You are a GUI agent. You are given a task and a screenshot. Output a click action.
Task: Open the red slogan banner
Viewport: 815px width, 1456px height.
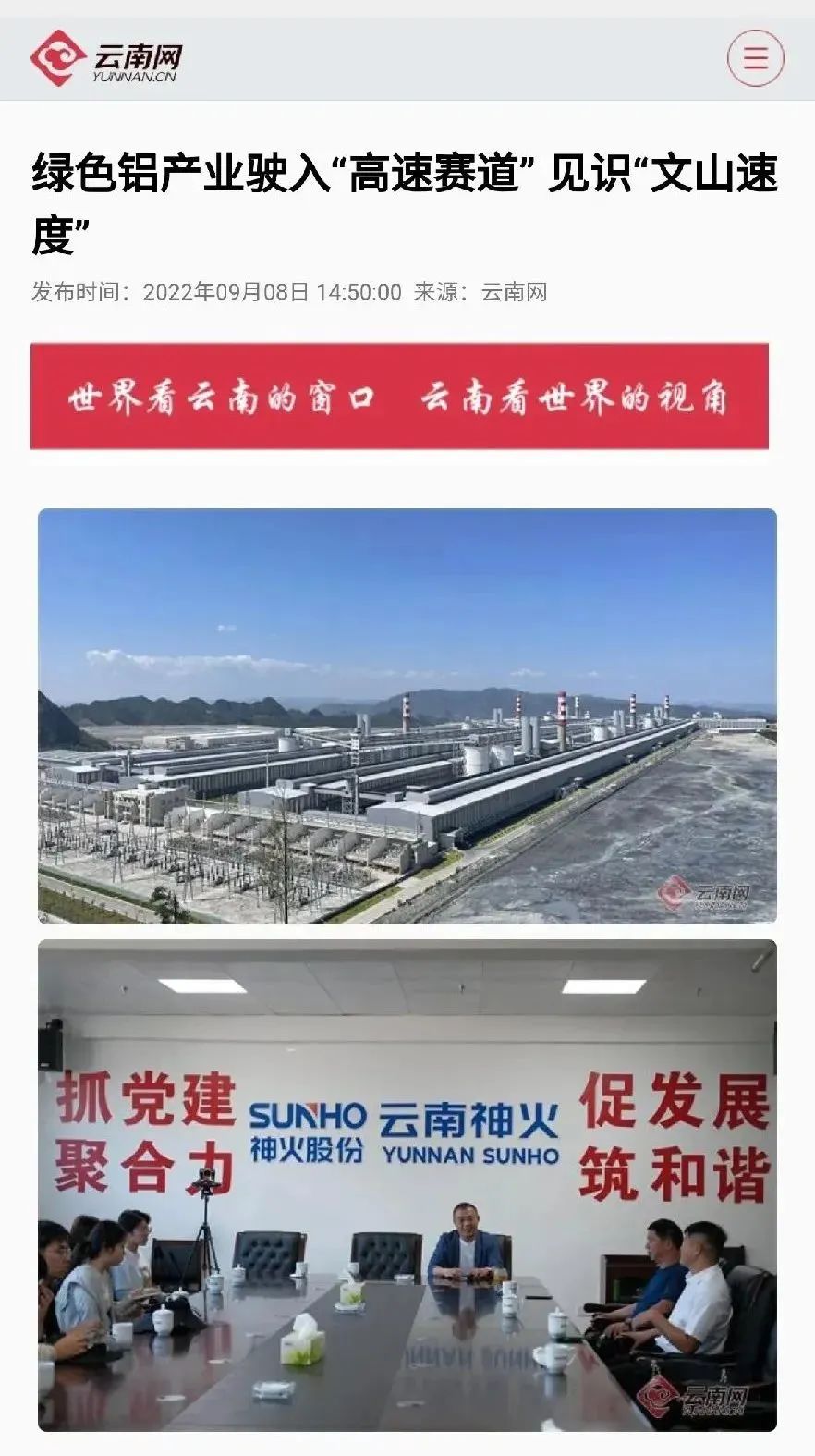click(x=399, y=397)
